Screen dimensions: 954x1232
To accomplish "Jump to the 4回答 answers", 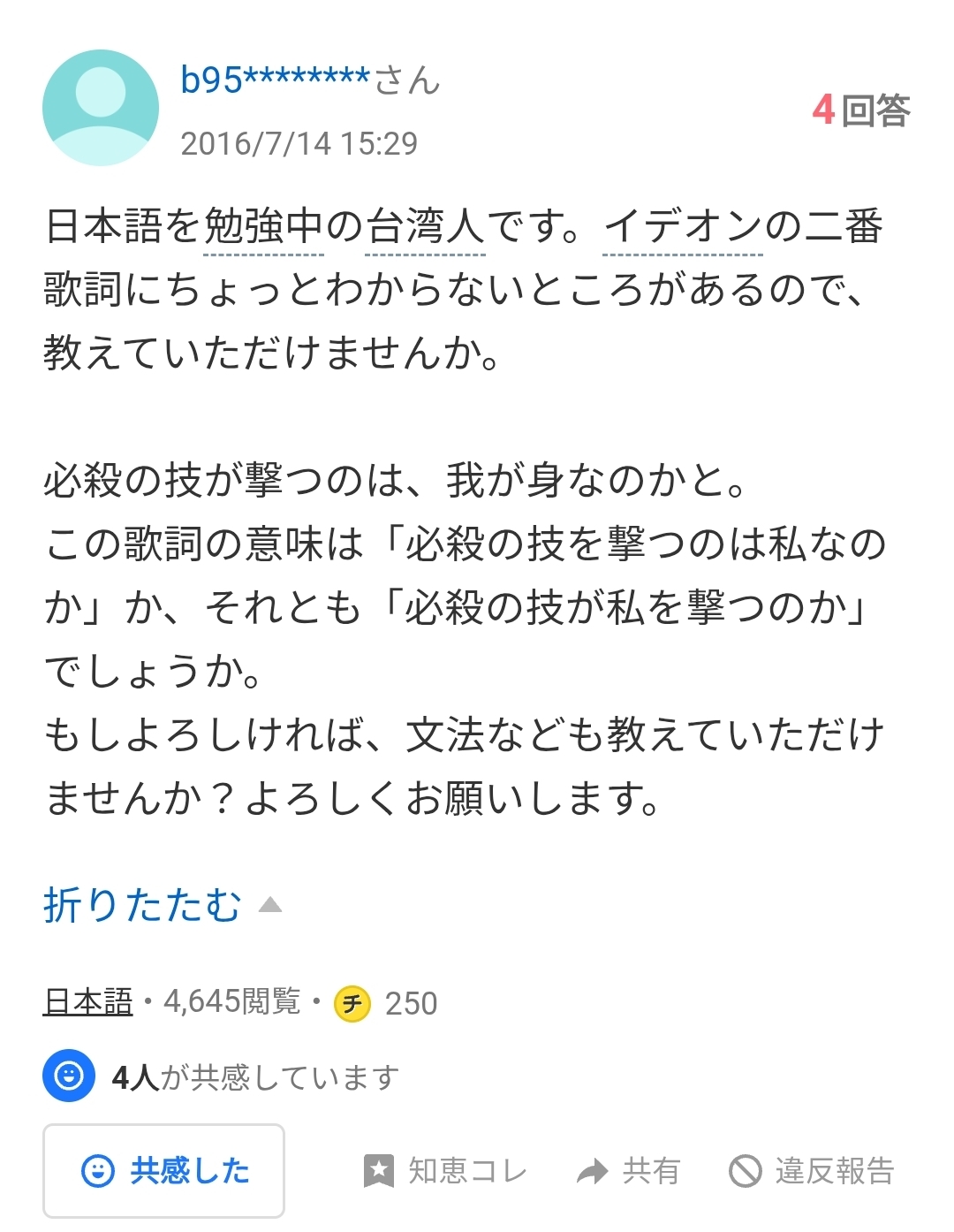I will (x=860, y=110).
